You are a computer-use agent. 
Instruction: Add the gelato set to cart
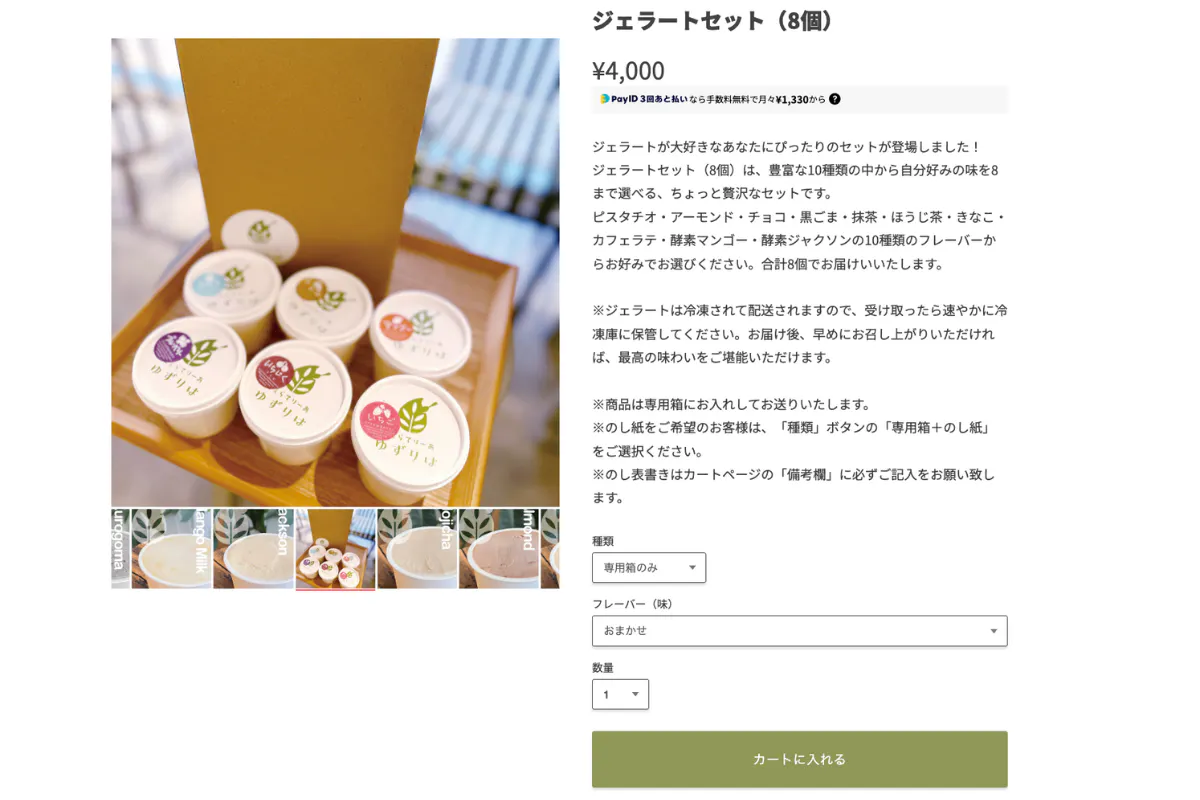[799, 759]
